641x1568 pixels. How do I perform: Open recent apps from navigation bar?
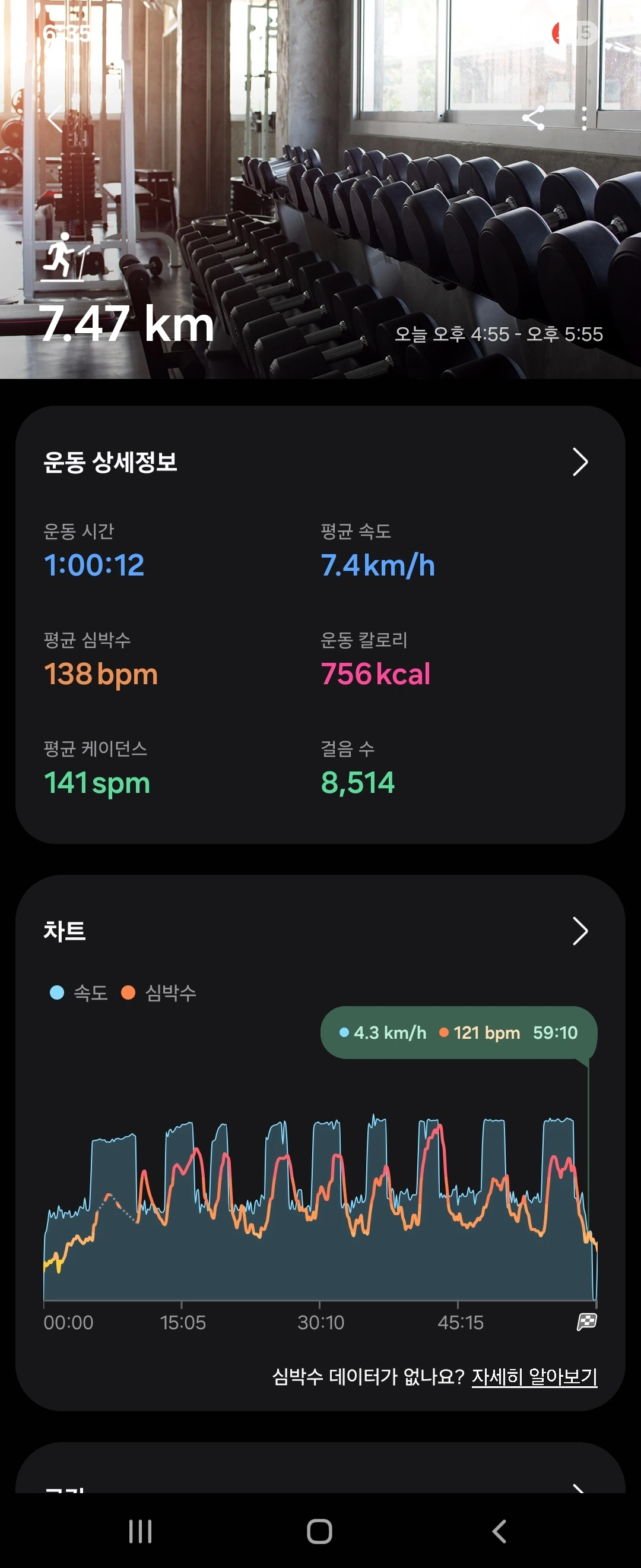pos(140,1531)
